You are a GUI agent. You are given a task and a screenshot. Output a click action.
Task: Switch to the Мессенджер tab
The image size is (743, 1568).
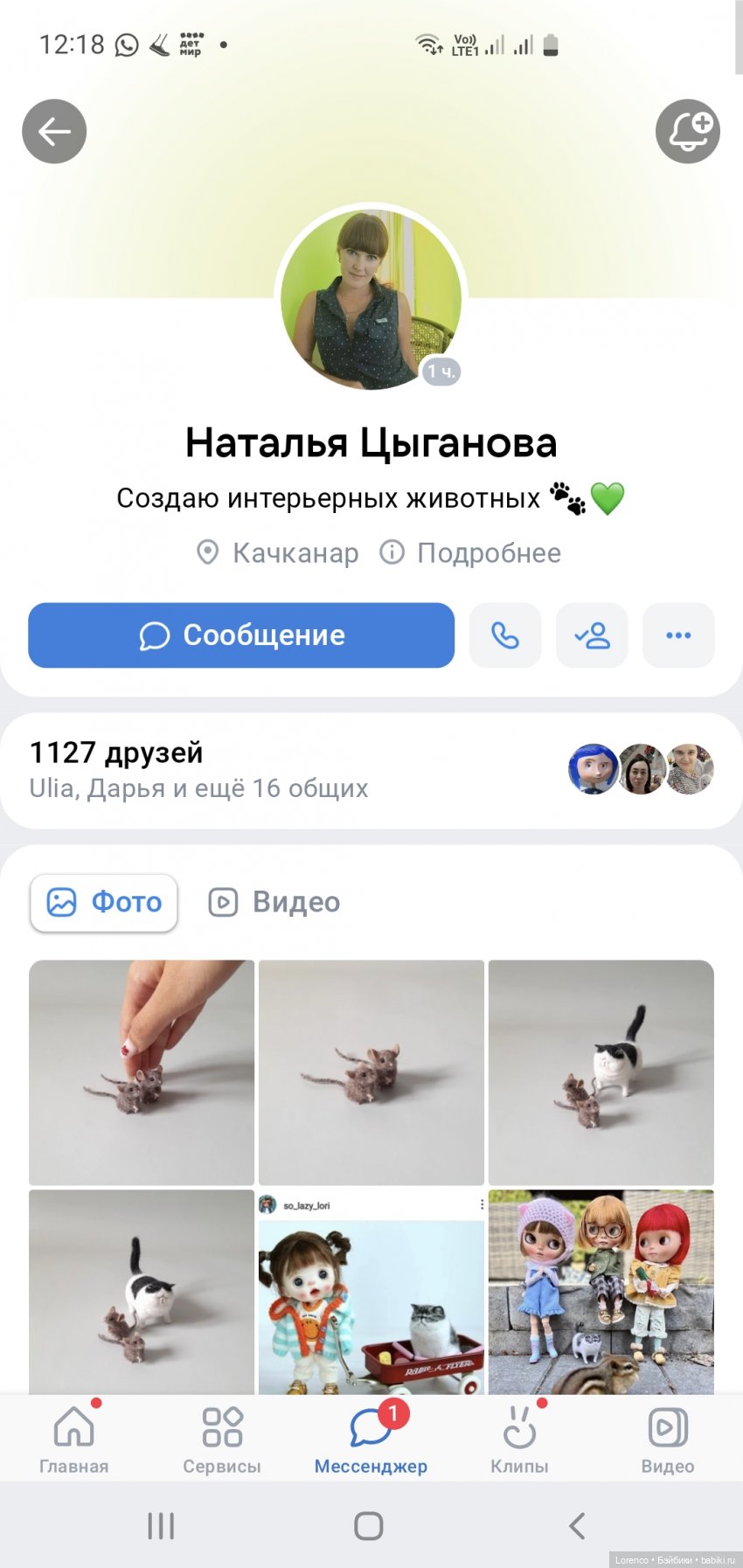point(371,1439)
